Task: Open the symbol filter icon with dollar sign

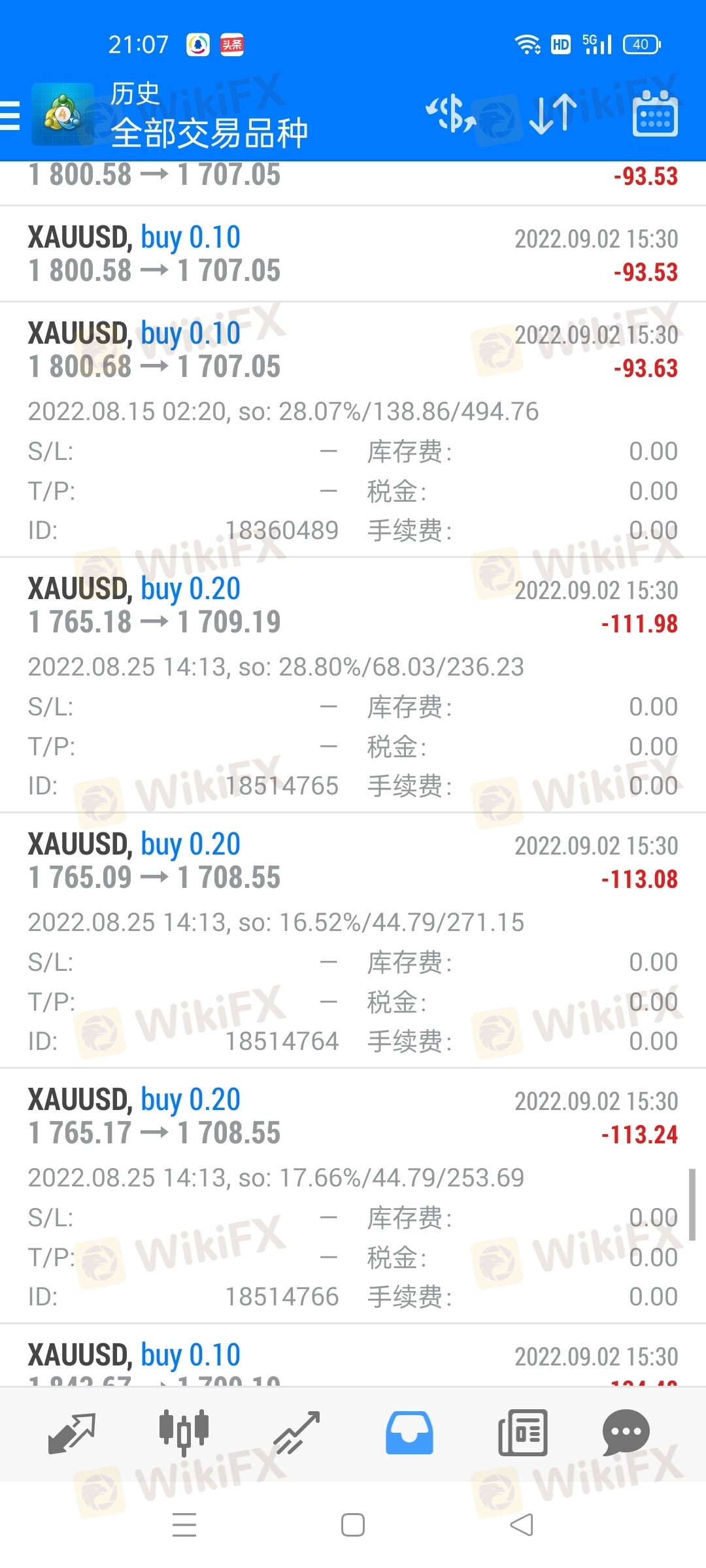Action: (452, 114)
